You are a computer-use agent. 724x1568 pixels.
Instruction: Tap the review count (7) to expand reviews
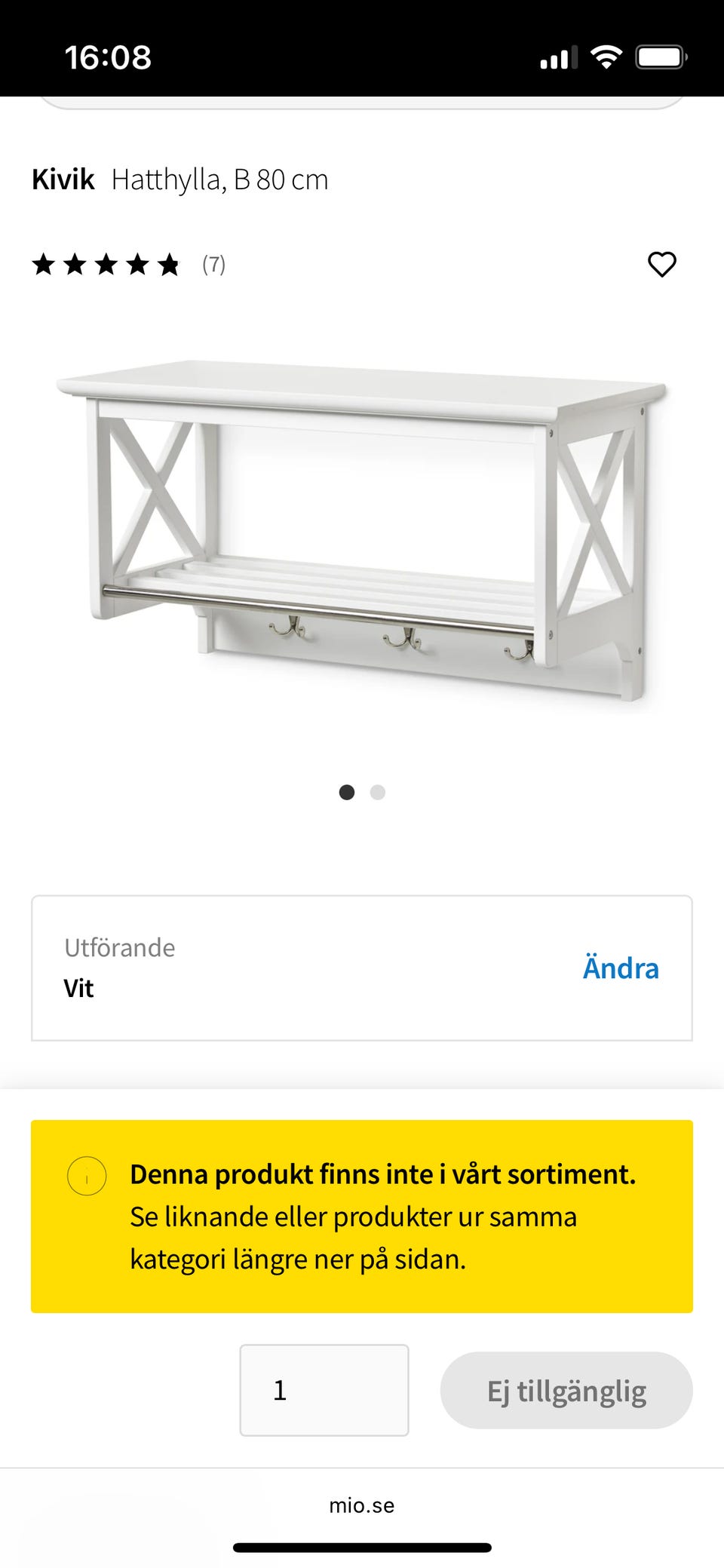(x=214, y=264)
